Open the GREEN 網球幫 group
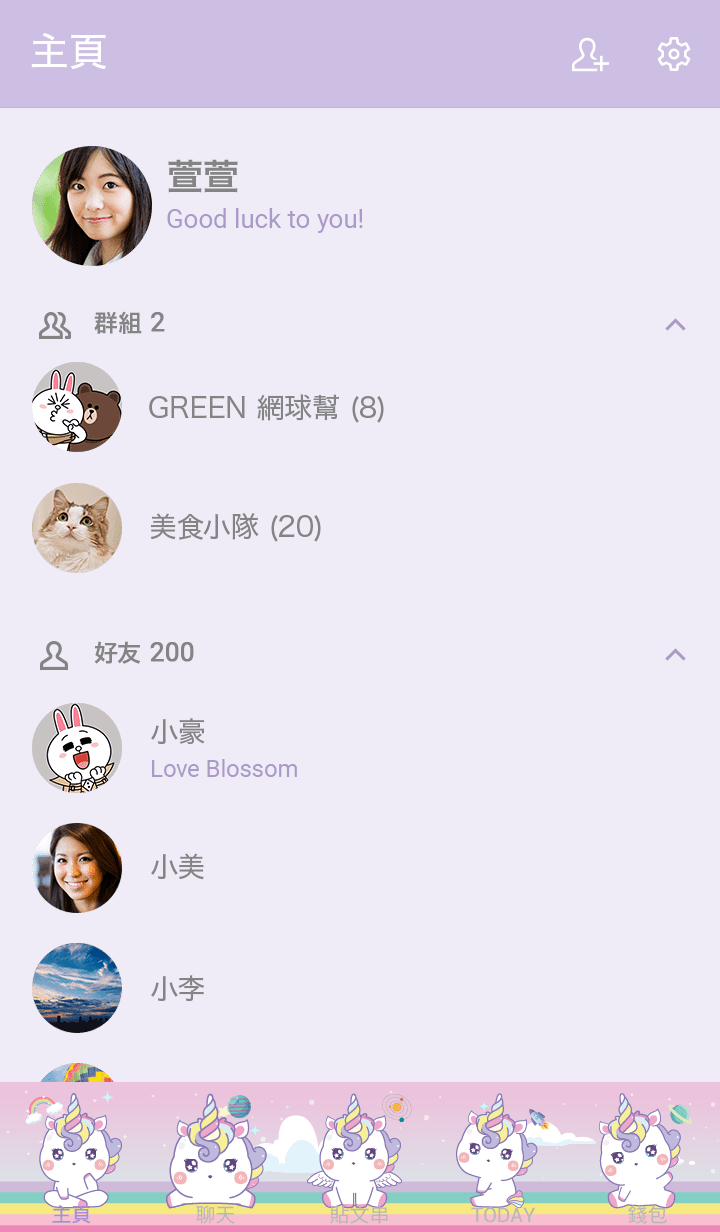 tap(266, 408)
